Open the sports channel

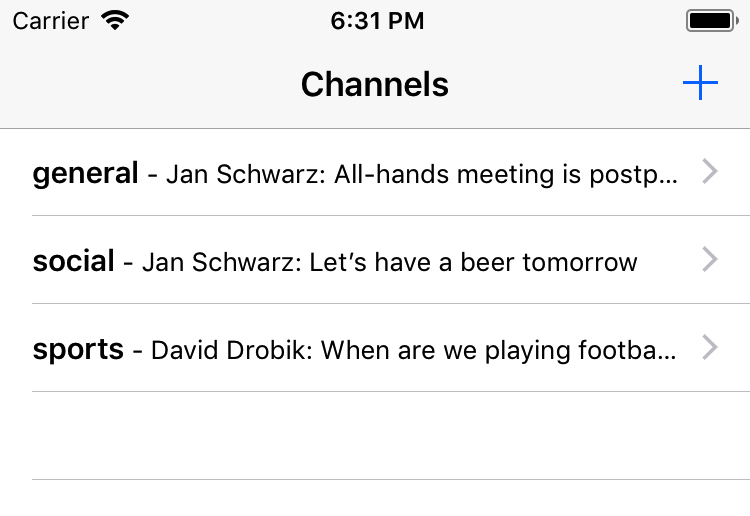click(x=375, y=348)
